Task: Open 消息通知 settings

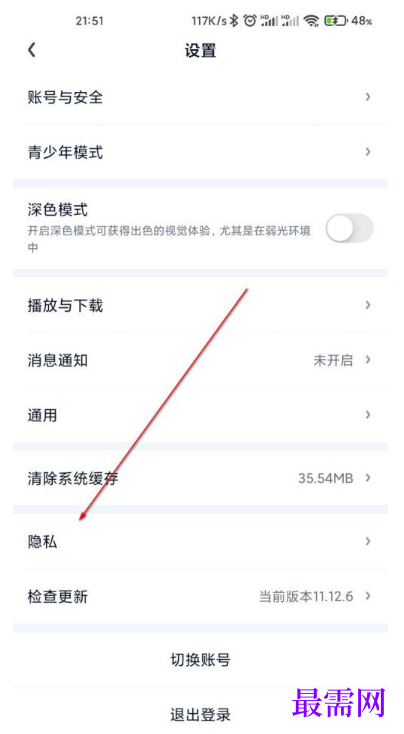Action: tap(200, 360)
